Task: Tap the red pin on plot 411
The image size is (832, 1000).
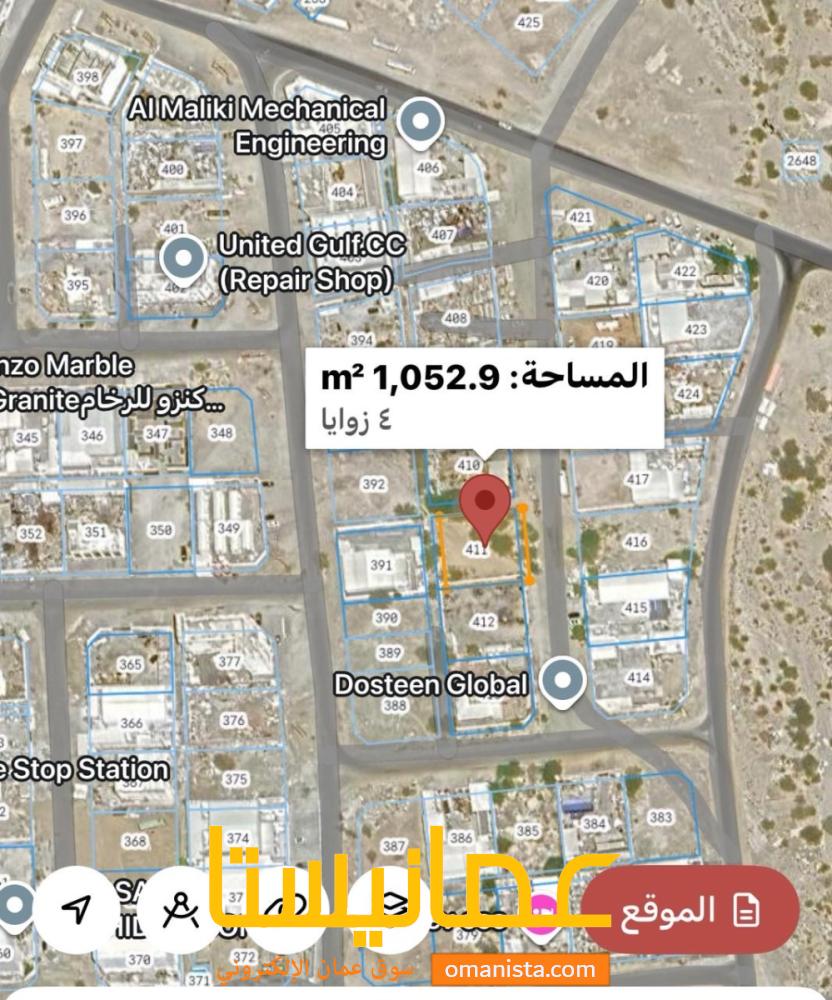Action: 485,505
